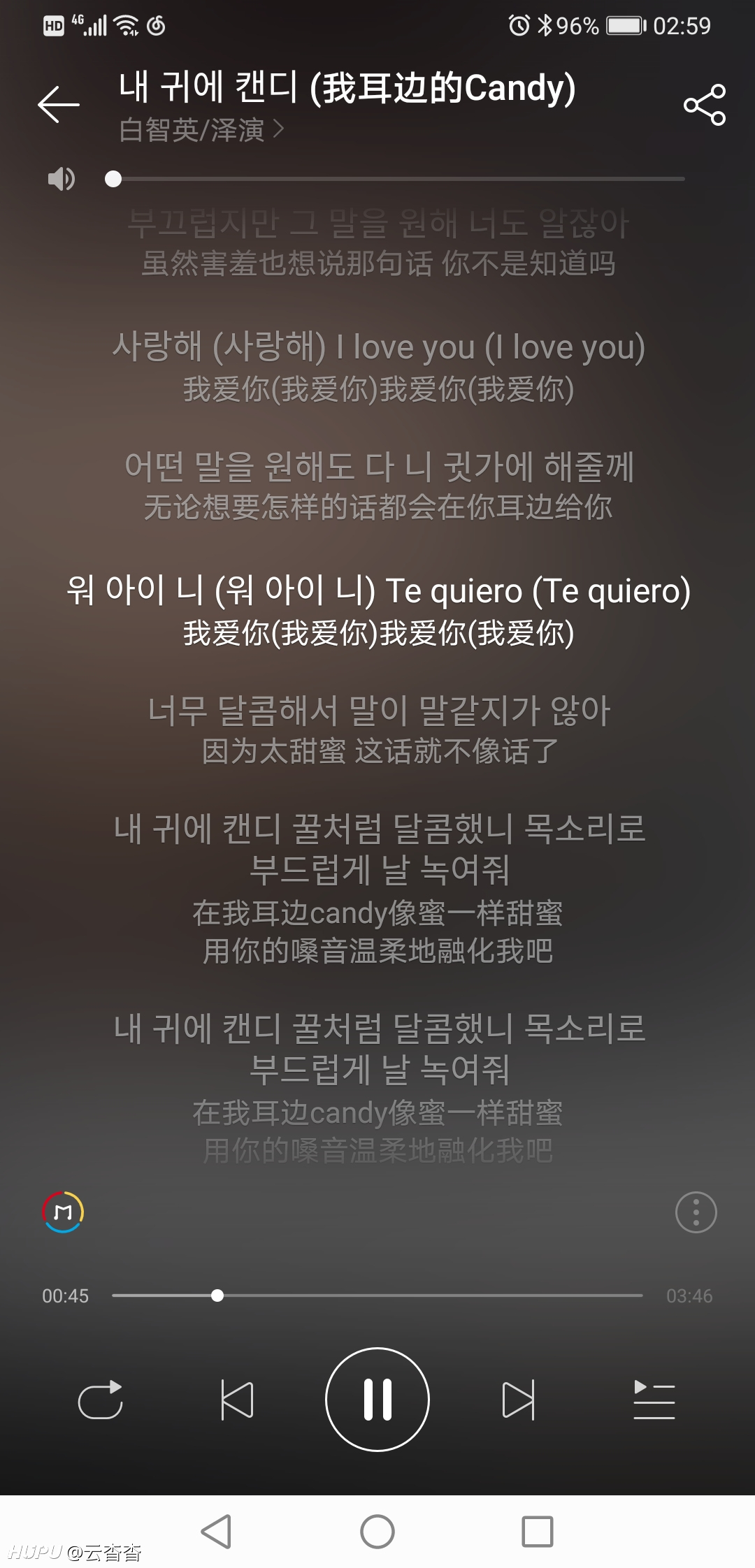This screenshot has height=1568, width=755.
Task: Open the three-dot more options menu
Action: pos(696,1212)
